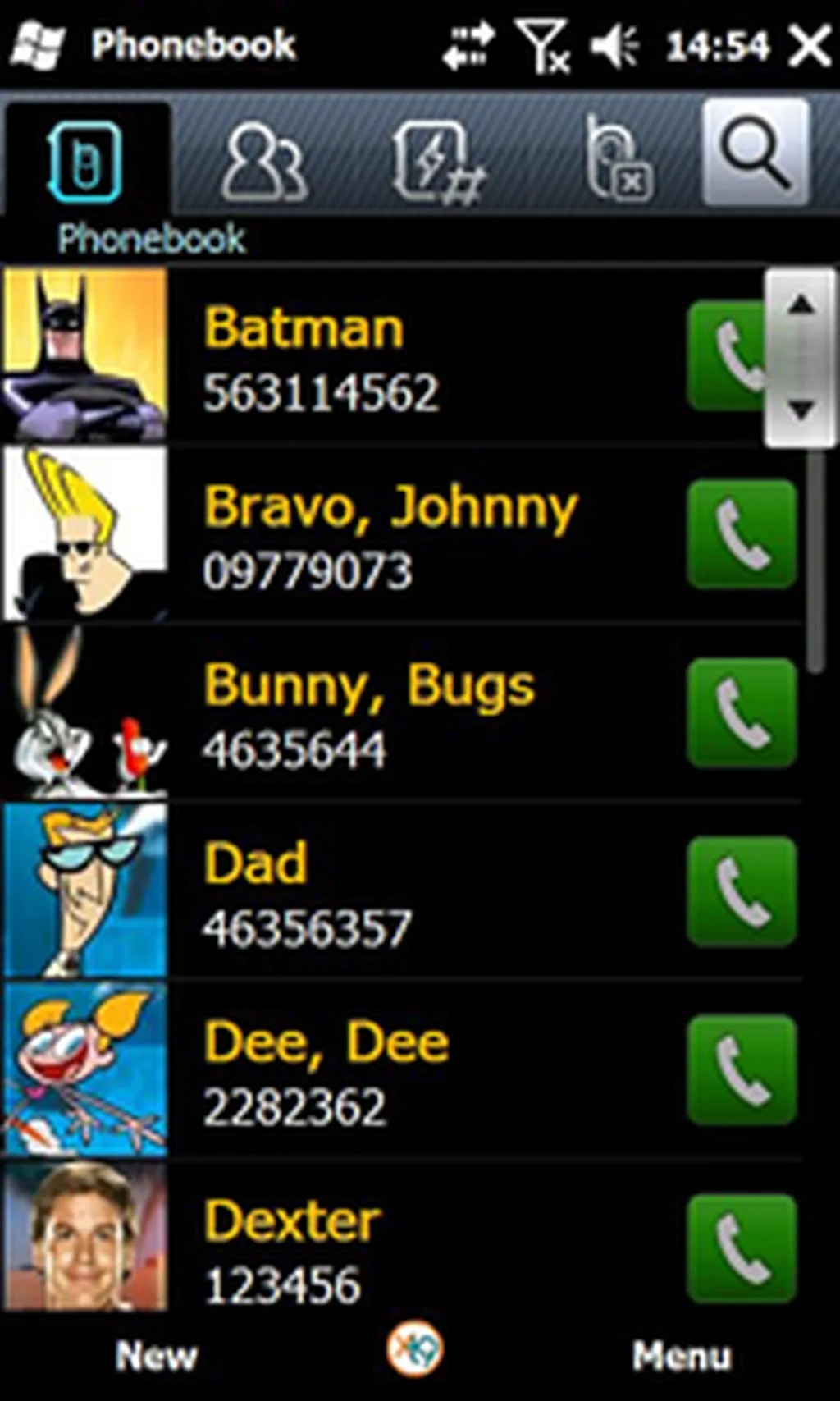Create a New contact
The image size is (840, 1401).
(x=156, y=1355)
